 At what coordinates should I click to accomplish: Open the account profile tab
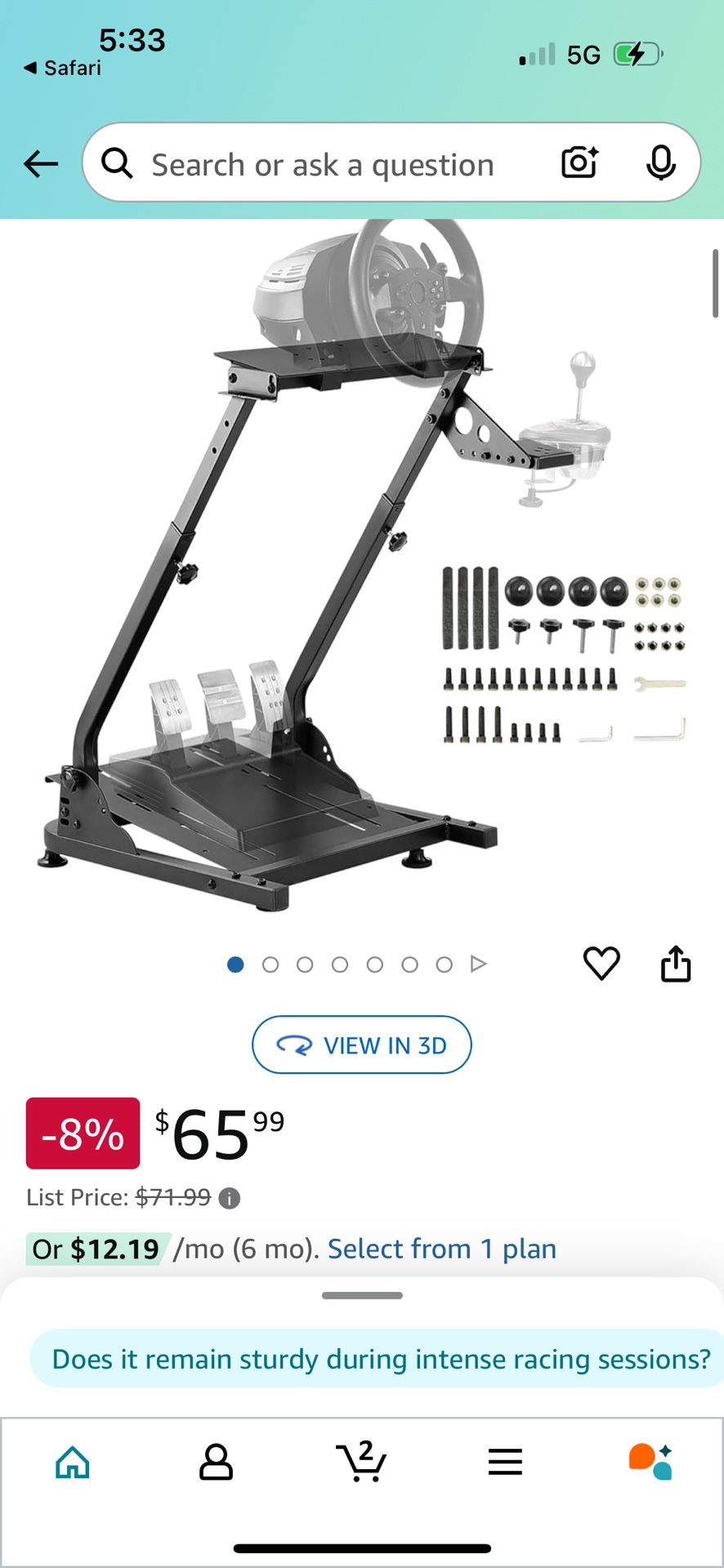point(217,1462)
